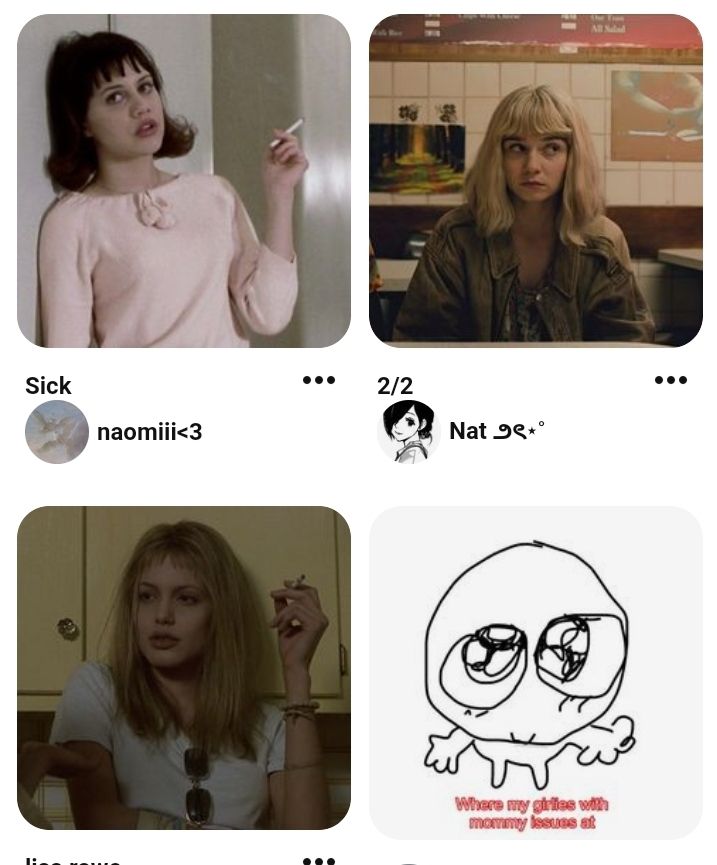Open the pin titled 2/2

tap(536, 181)
